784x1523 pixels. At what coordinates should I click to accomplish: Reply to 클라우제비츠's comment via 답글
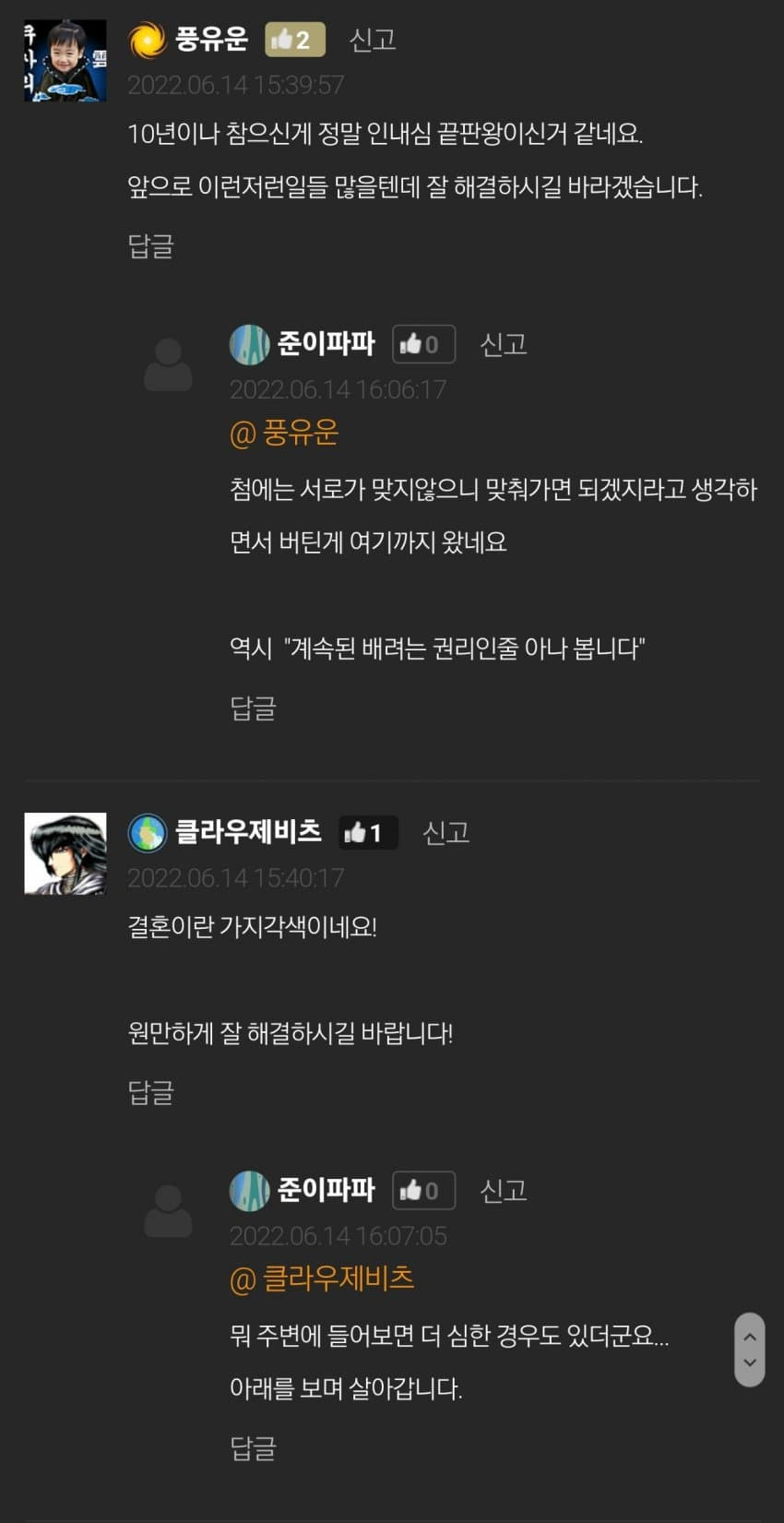pos(150,1092)
